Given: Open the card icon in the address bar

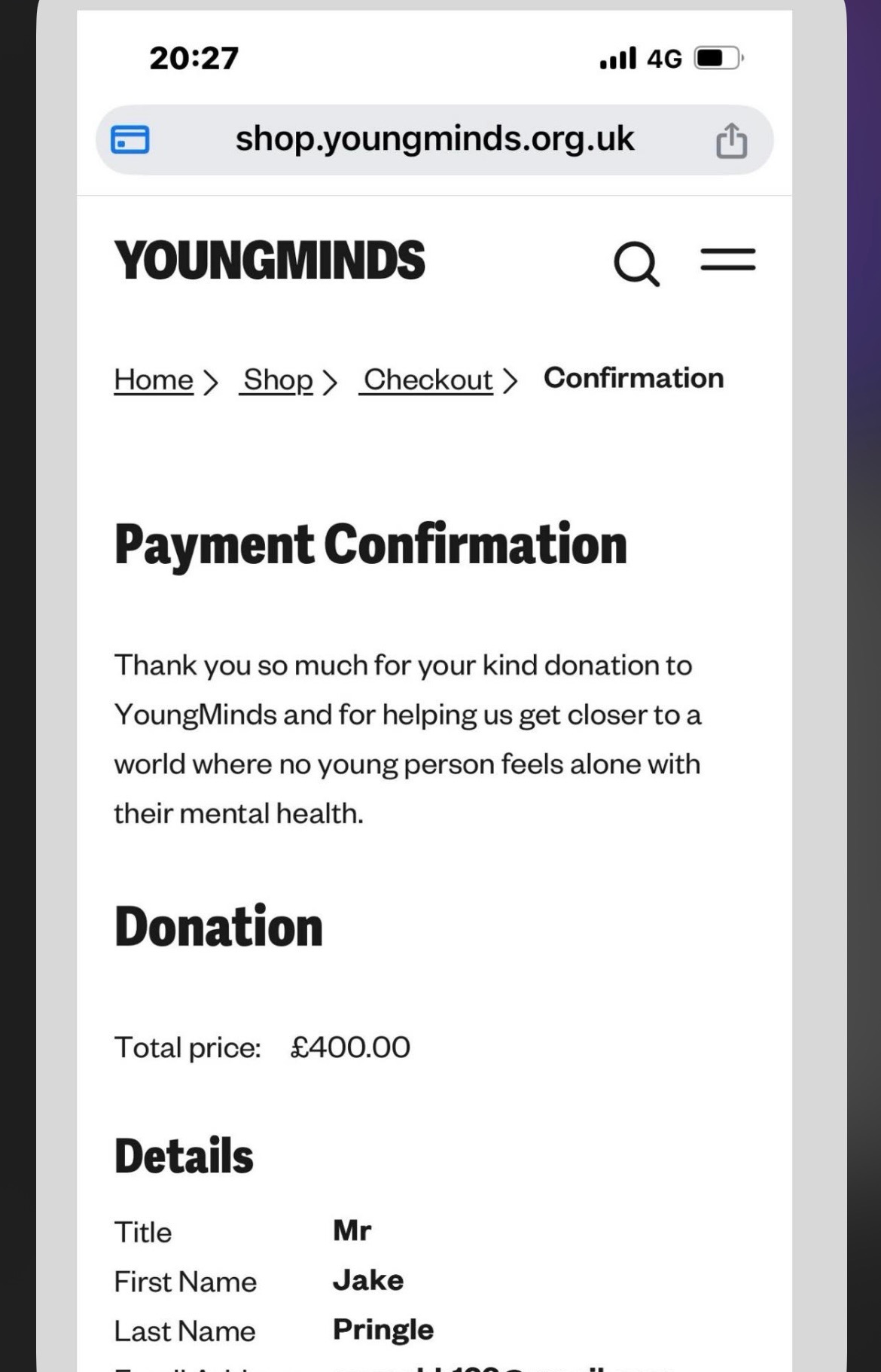Looking at the screenshot, I should [x=130, y=140].
